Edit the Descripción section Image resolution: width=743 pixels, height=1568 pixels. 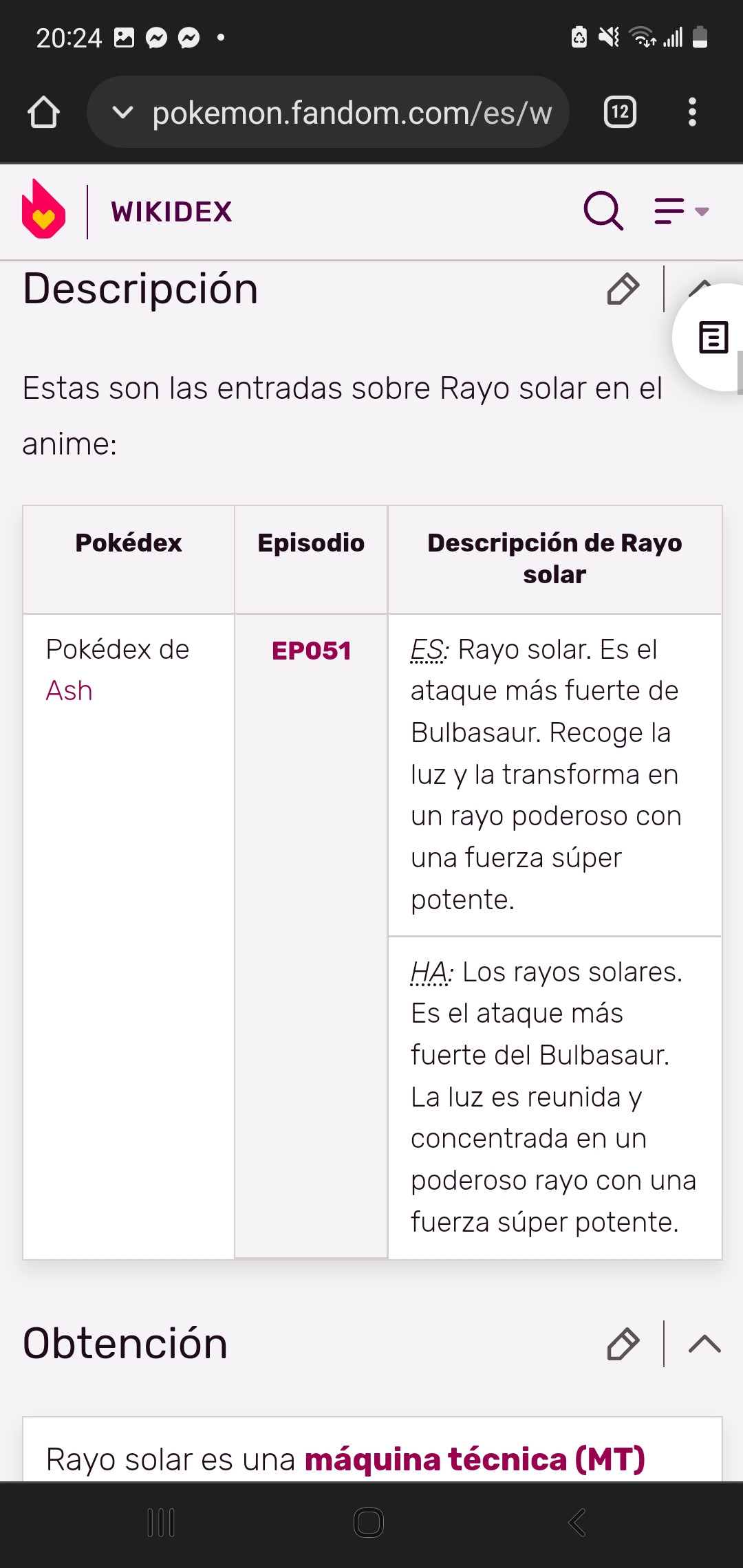(x=623, y=289)
